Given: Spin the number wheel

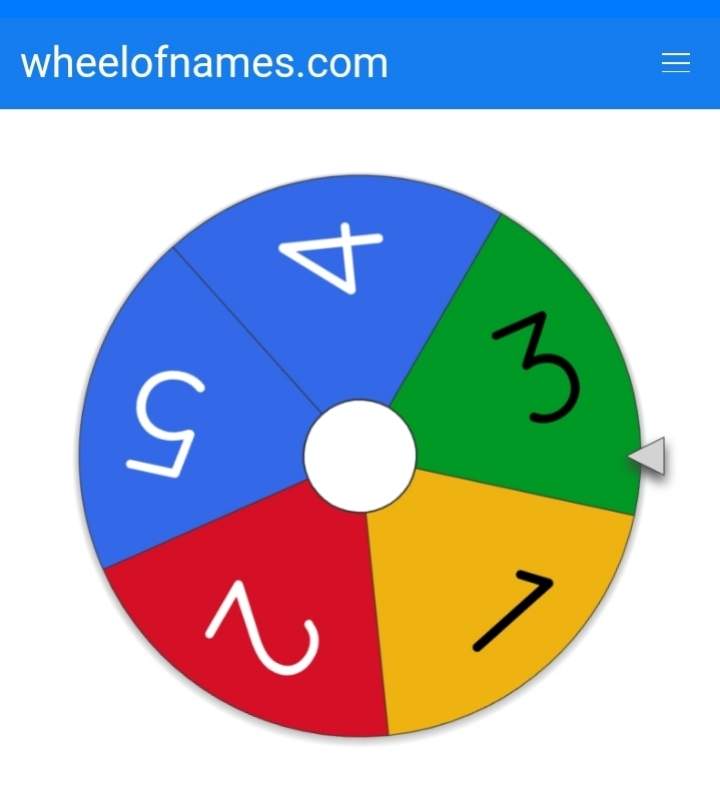Looking at the screenshot, I should (x=359, y=456).
